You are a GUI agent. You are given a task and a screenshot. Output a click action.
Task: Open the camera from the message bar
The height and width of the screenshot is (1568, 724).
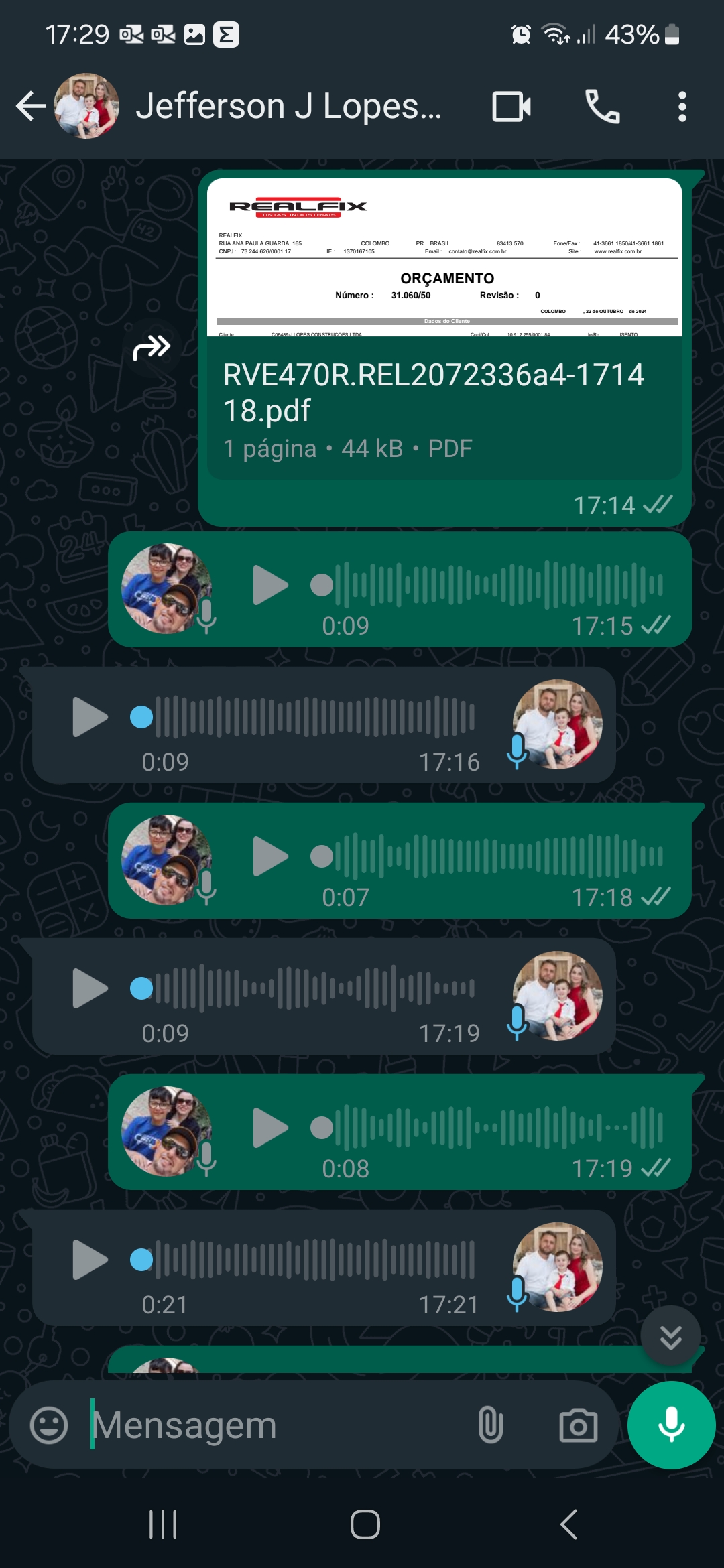click(x=578, y=1425)
